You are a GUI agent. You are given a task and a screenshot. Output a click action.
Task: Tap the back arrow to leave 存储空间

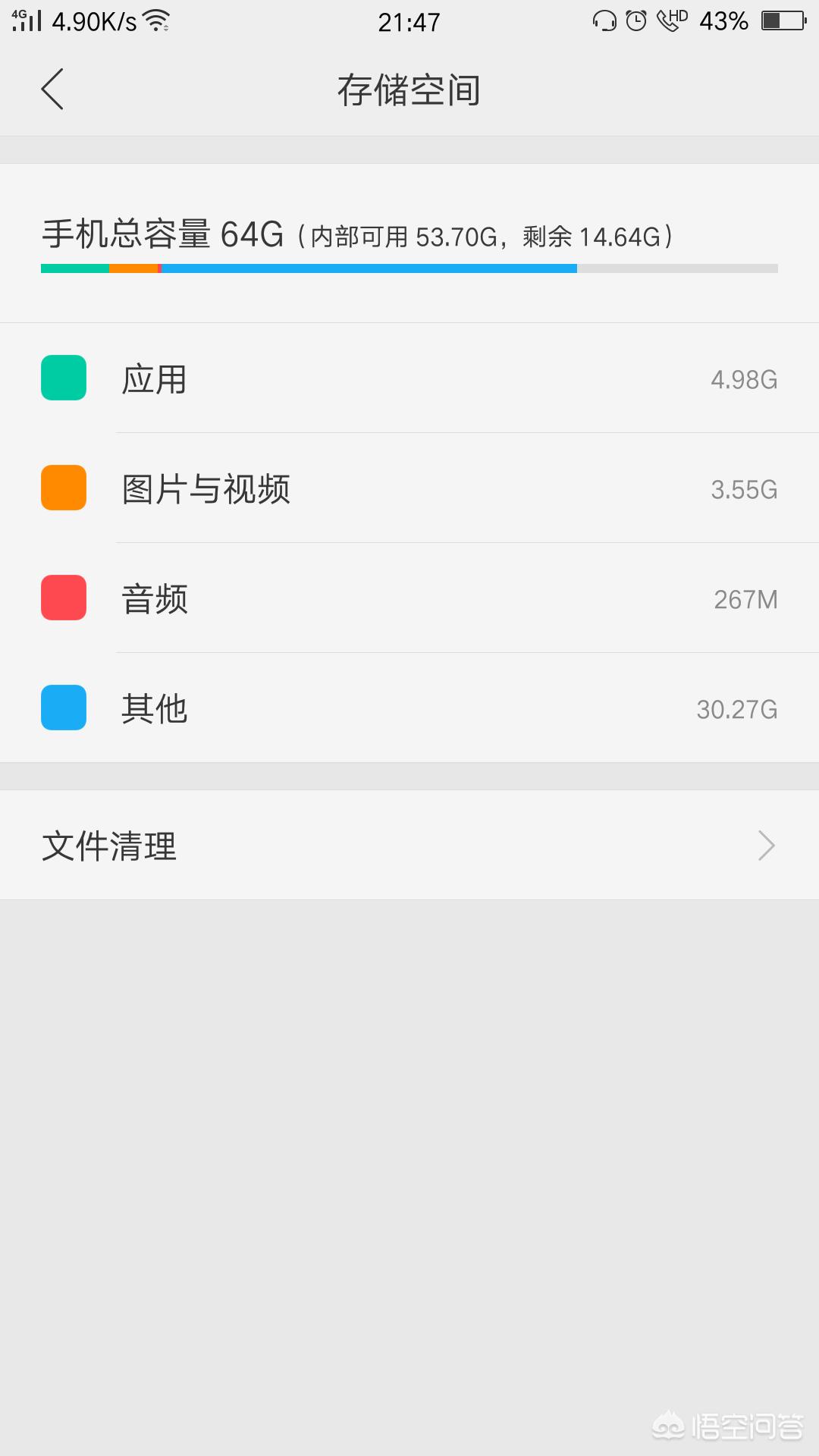pyautogui.click(x=52, y=89)
